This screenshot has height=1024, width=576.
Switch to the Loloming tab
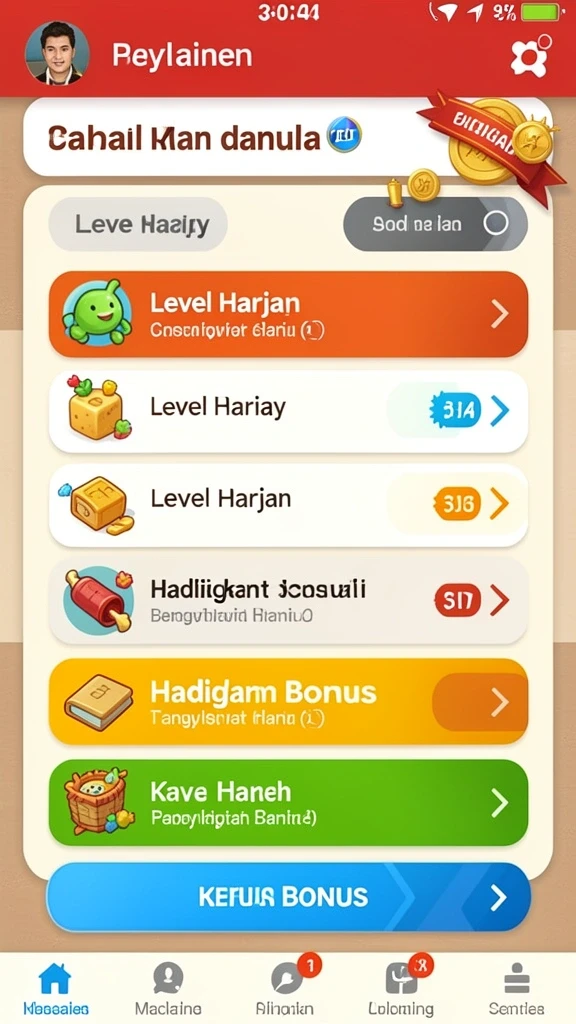[x=401, y=988]
